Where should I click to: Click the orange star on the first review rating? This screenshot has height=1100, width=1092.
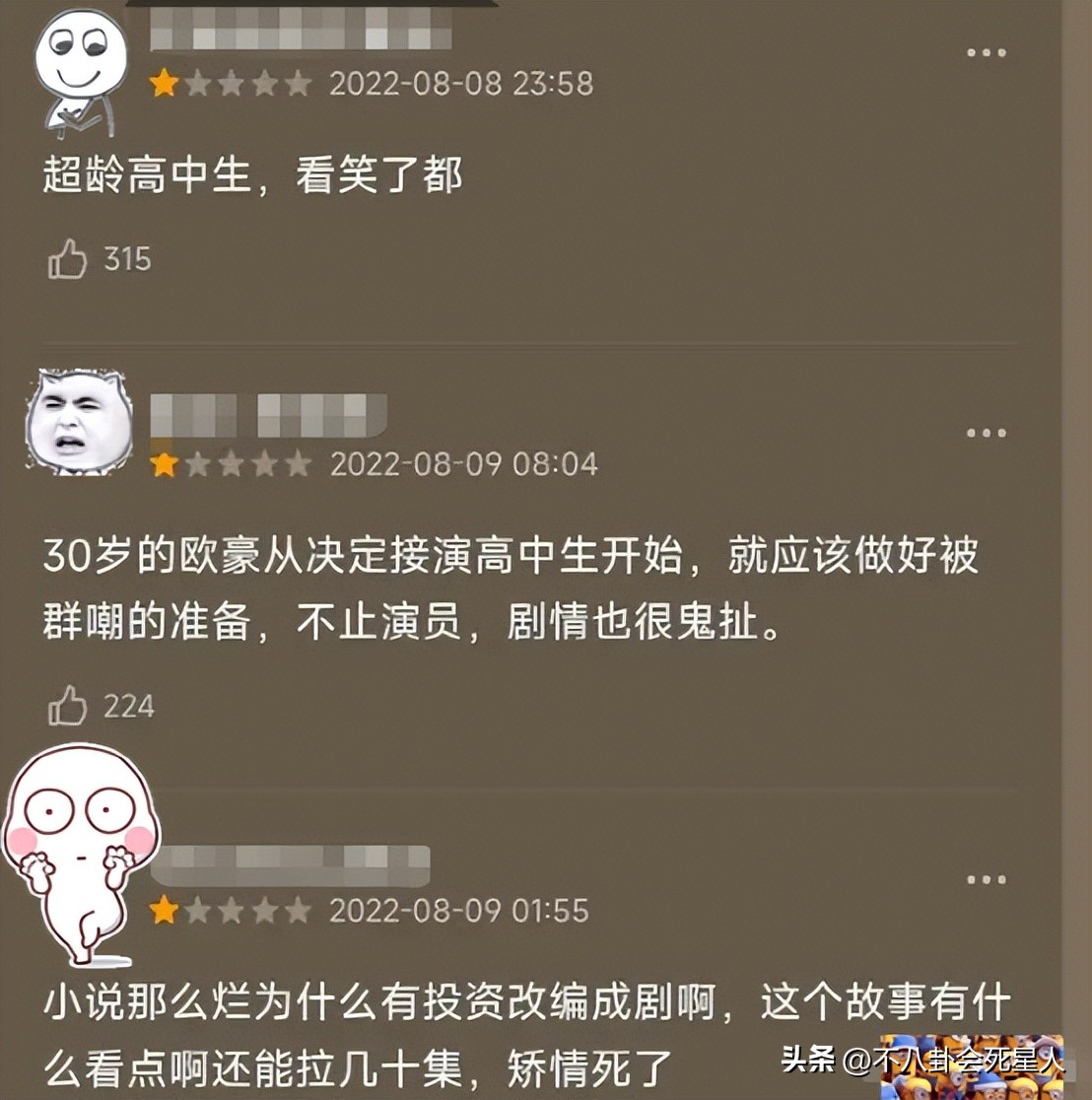(164, 84)
